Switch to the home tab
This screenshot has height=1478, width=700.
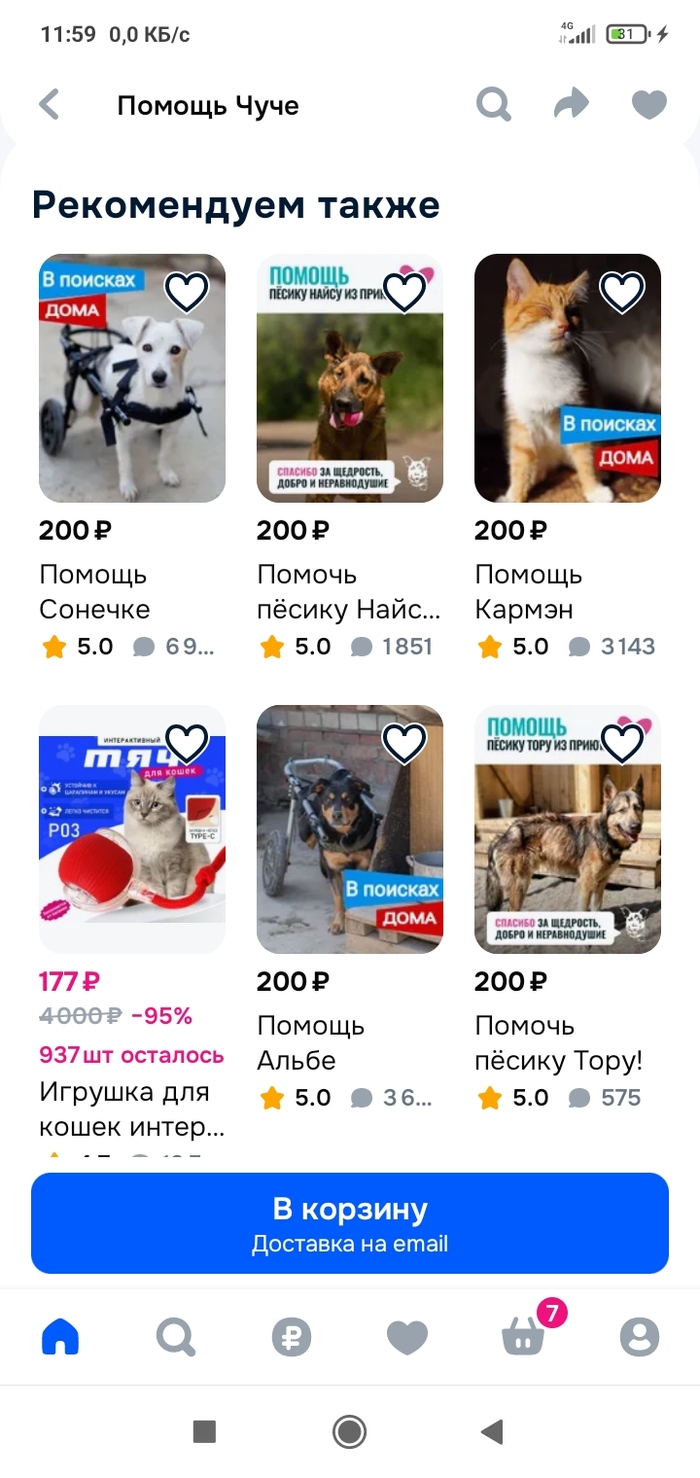(x=60, y=1336)
